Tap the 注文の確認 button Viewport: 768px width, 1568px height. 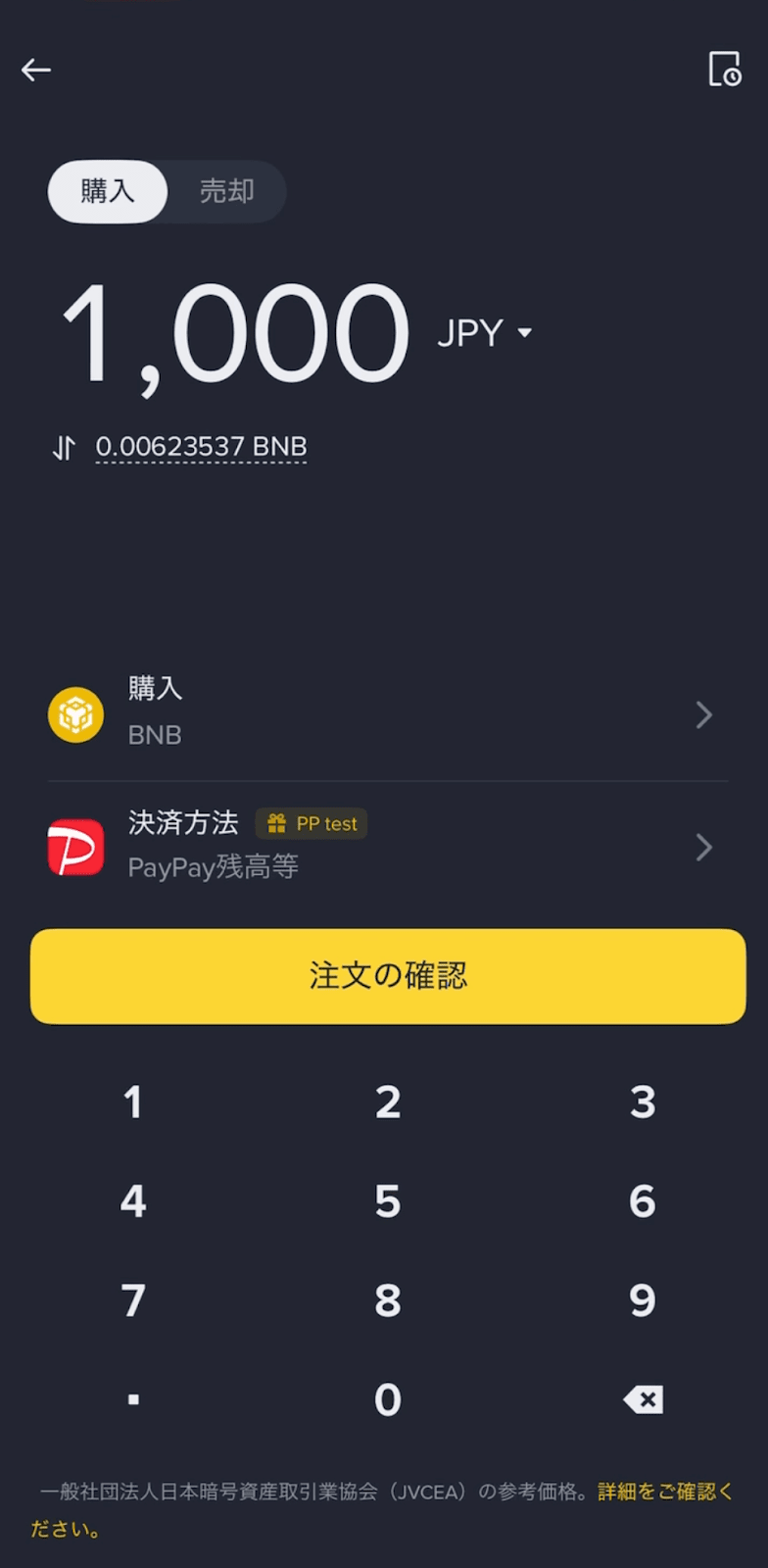tap(388, 976)
